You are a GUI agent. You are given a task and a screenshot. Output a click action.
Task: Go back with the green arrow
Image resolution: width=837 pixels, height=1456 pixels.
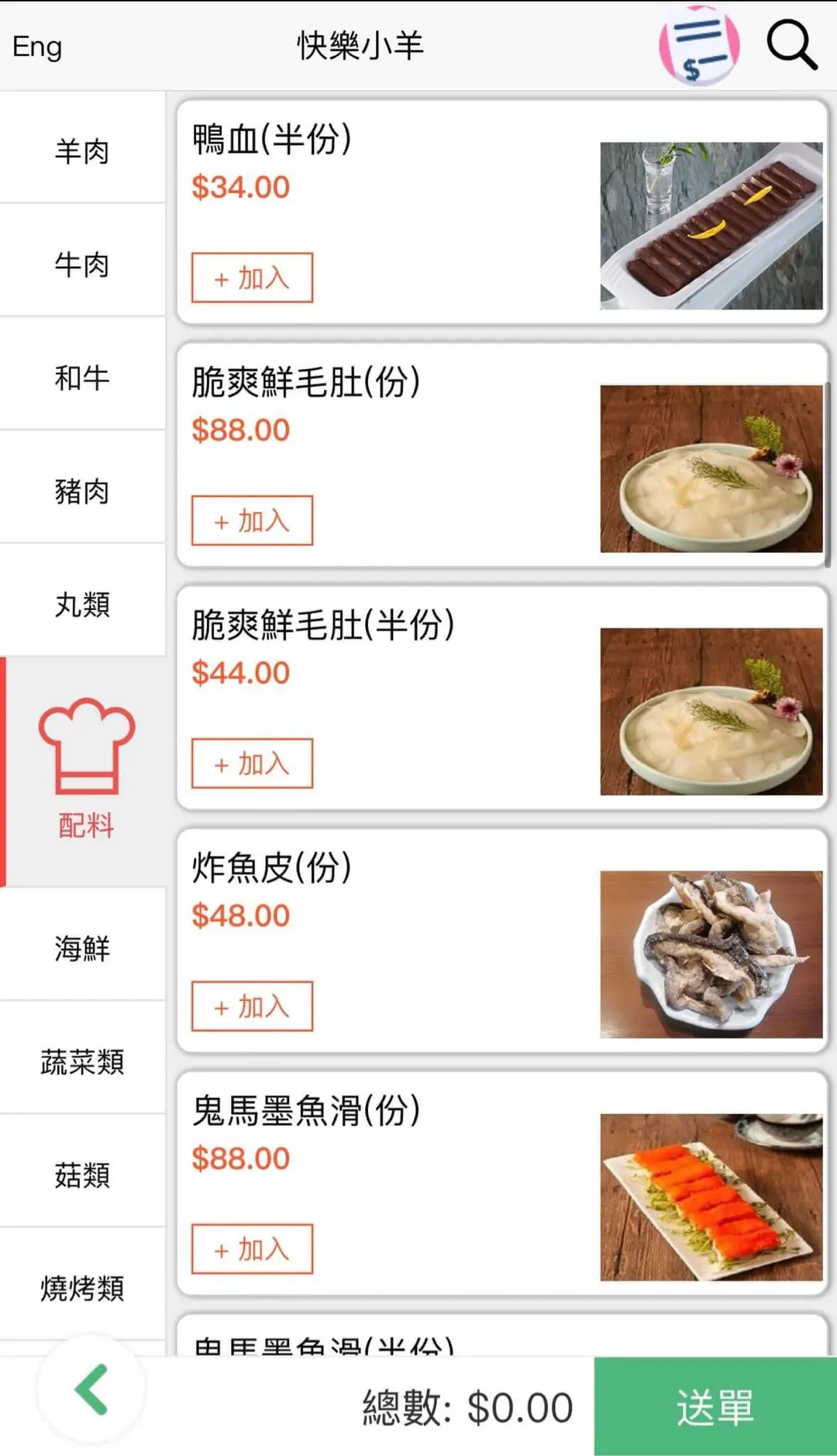tap(91, 1389)
